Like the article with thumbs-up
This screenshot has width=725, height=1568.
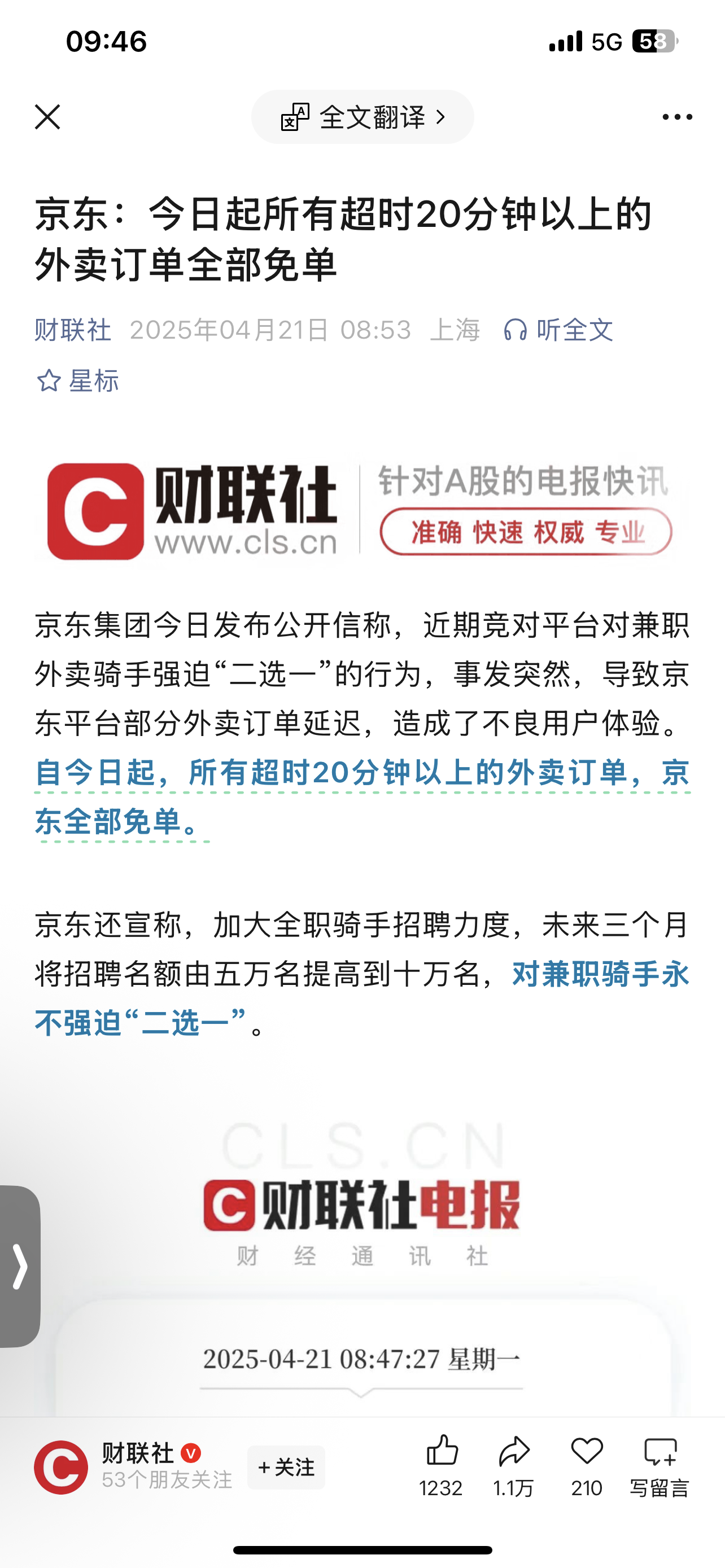click(442, 1466)
